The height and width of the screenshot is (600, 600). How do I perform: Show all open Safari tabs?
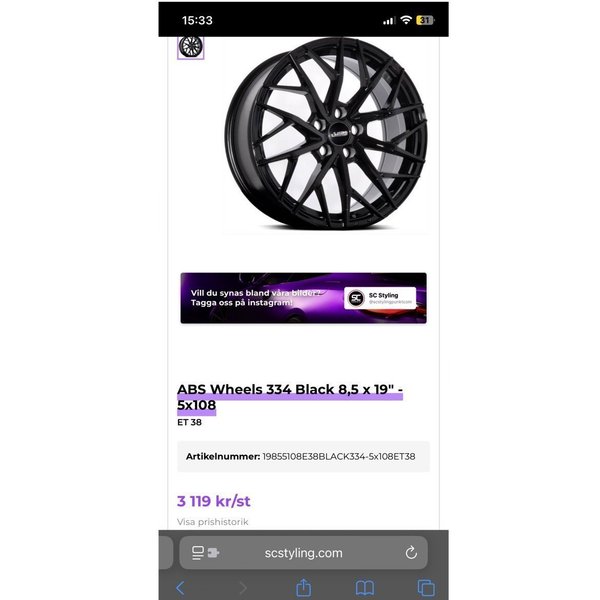(426, 588)
